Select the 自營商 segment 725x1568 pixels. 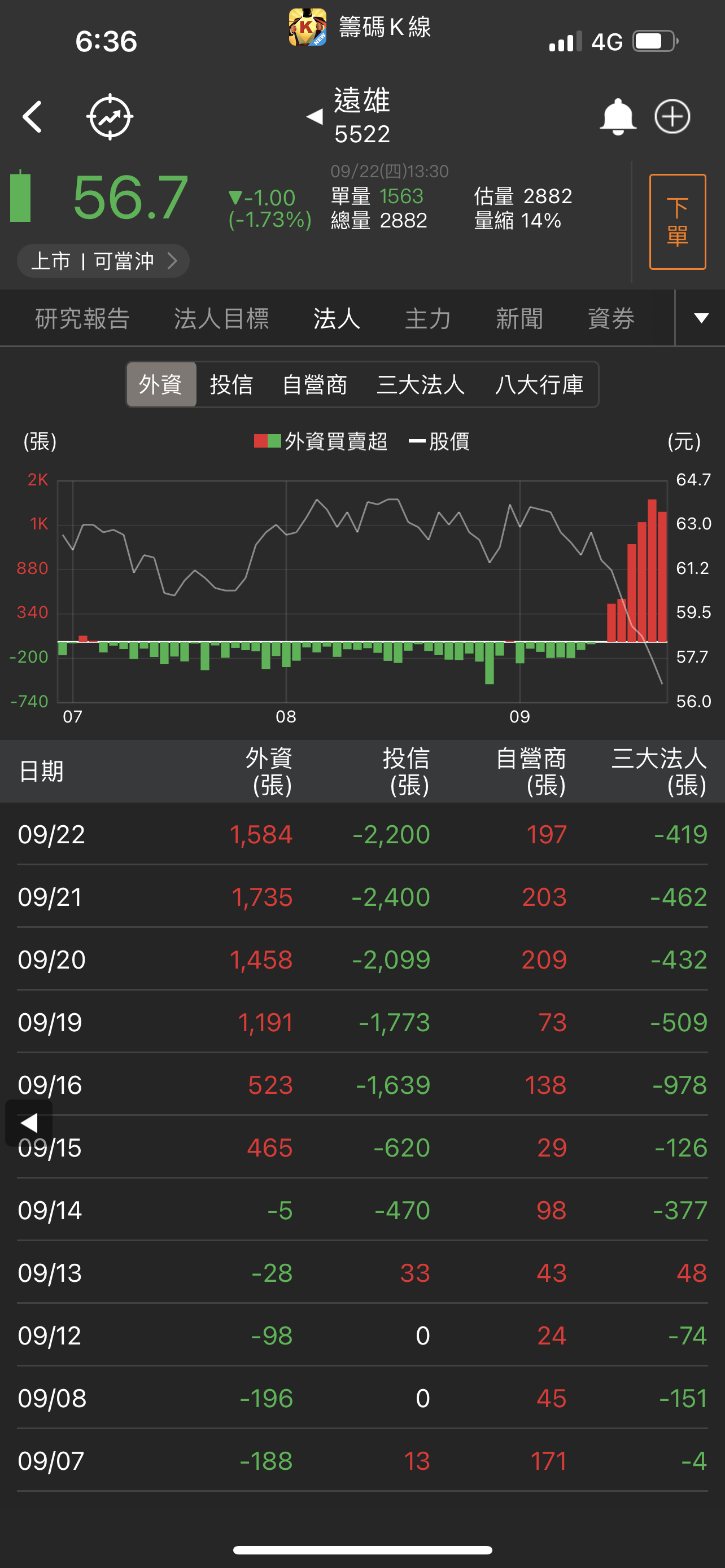pos(315,385)
